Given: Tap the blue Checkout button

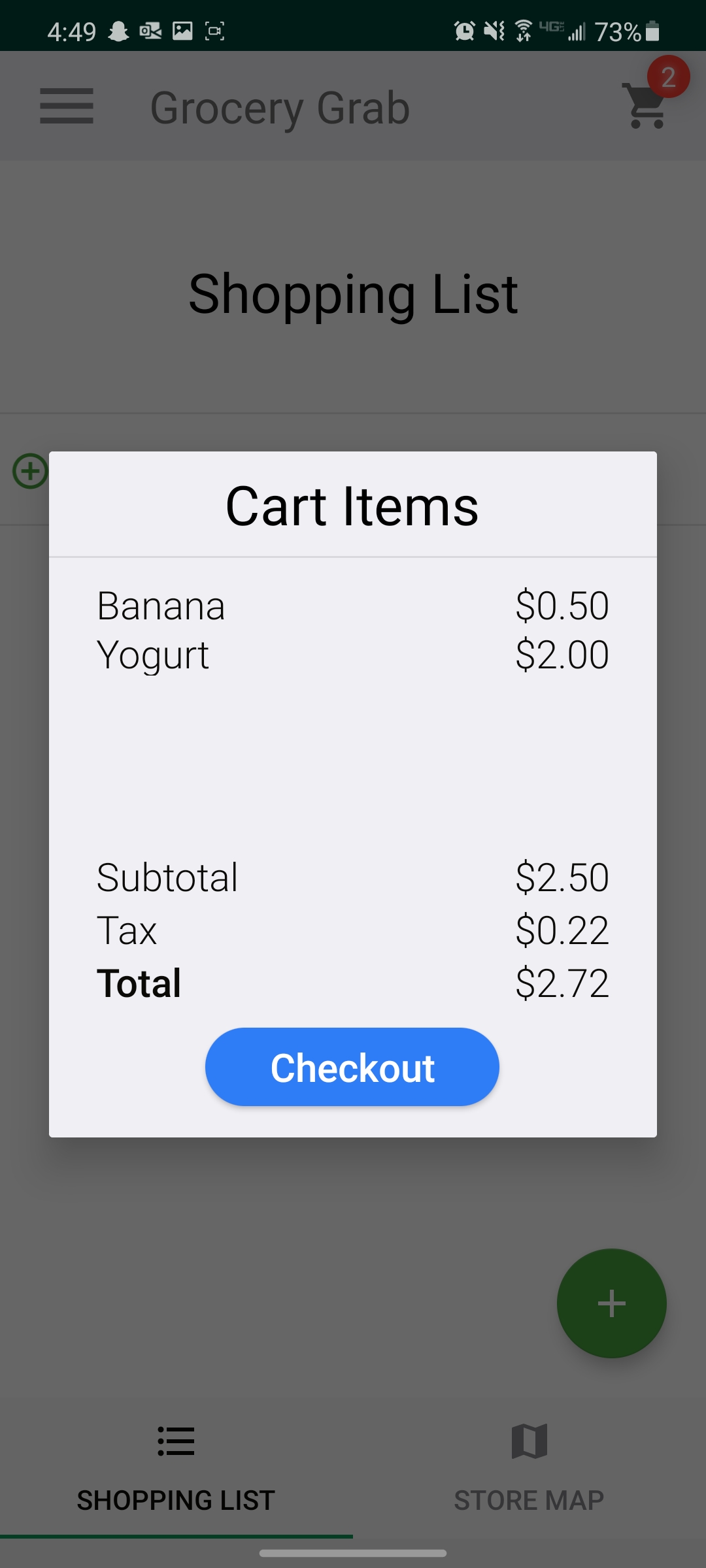Looking at the screenshot, I should pos(352,1067).
